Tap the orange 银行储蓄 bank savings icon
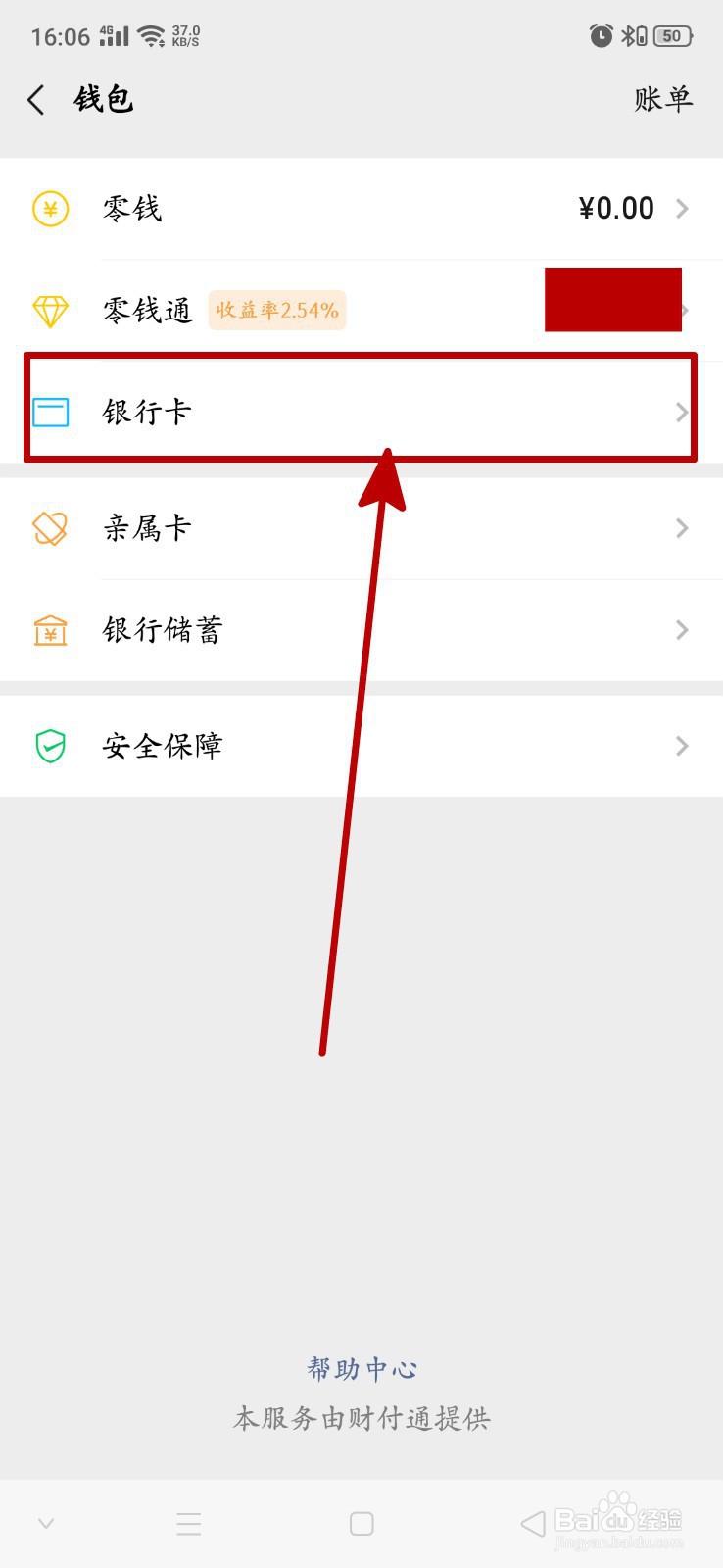The width and height of the screenshot is (723, 1568). pos(50,630)
